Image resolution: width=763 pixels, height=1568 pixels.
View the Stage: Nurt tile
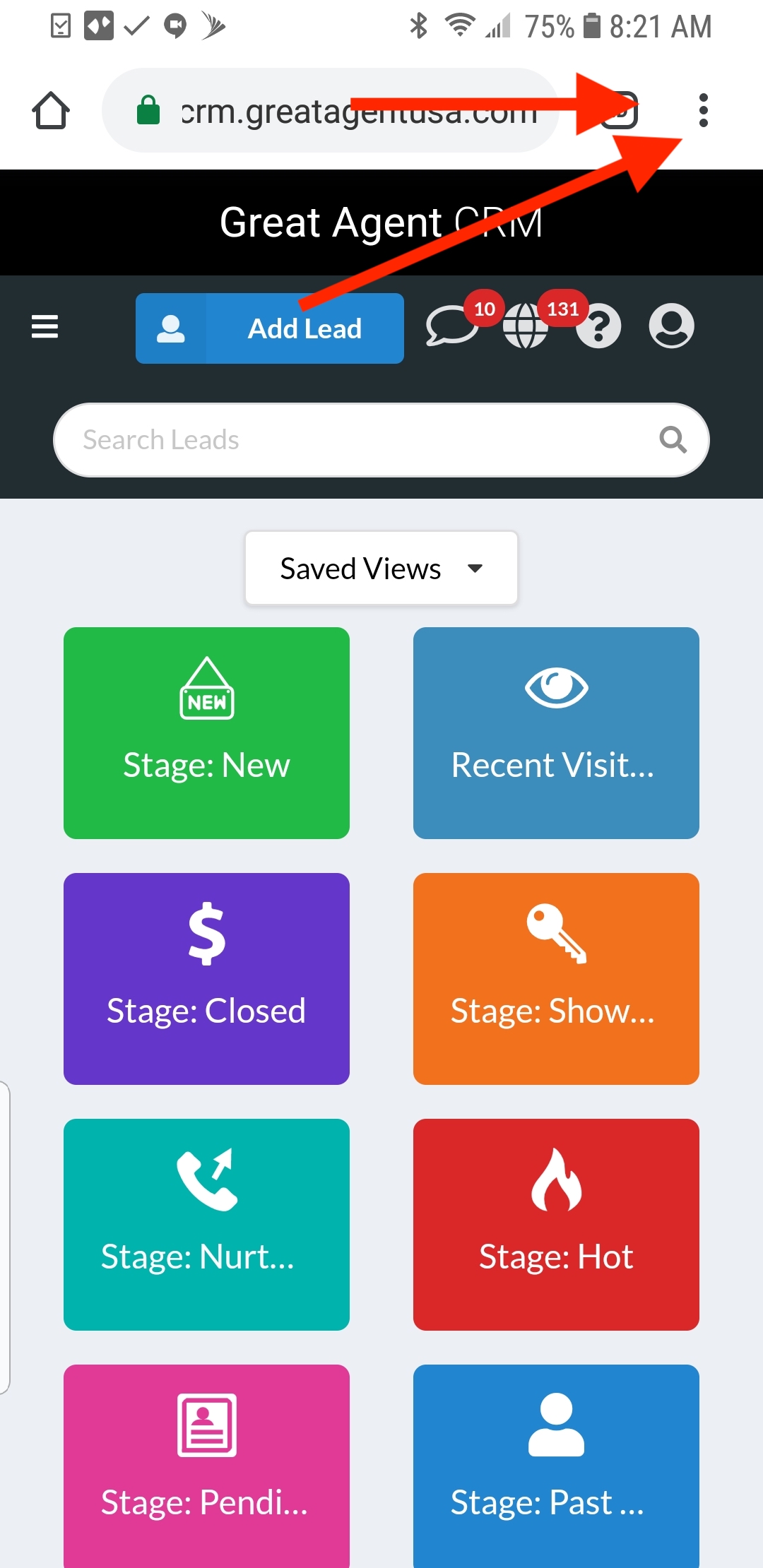206,1225
